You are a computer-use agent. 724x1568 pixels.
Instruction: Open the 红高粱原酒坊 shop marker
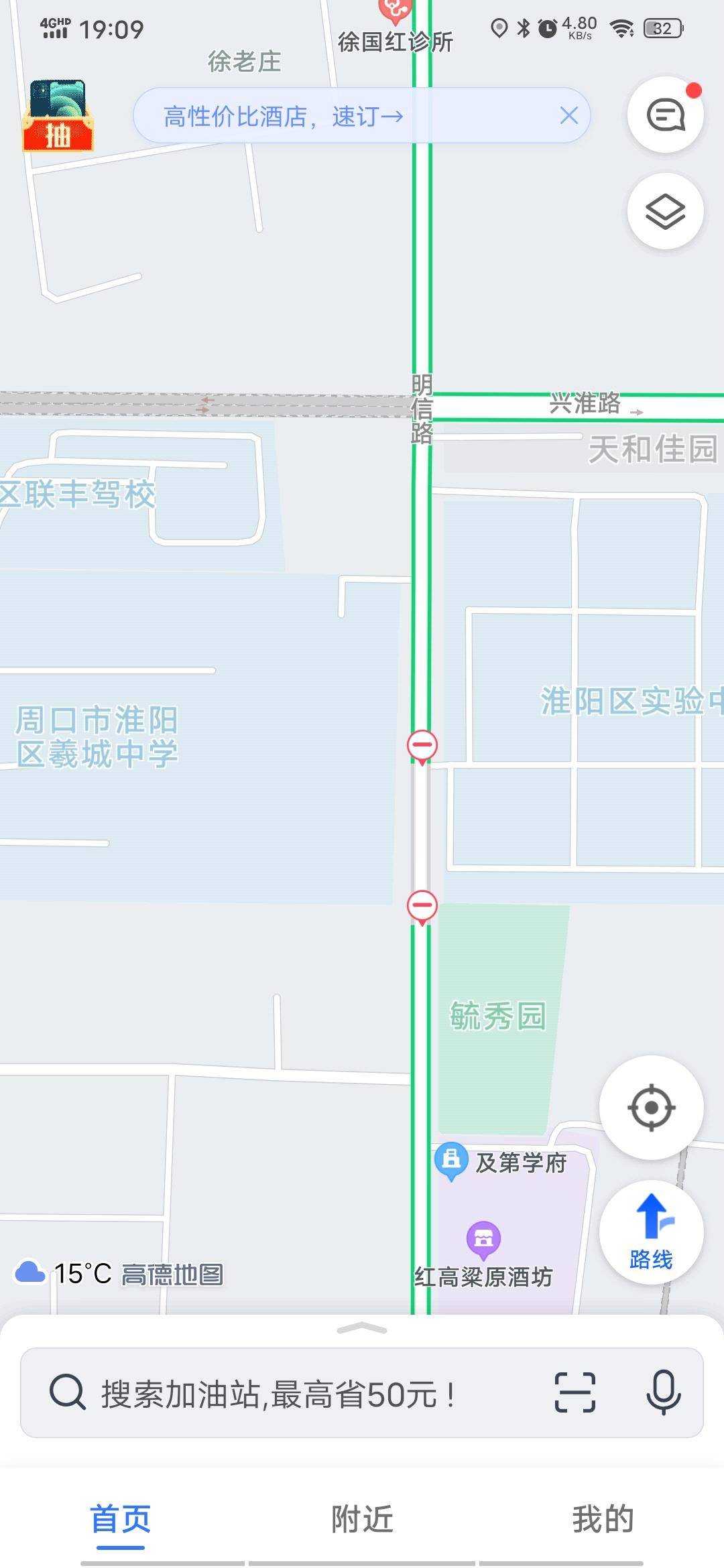click(483, 1238)
